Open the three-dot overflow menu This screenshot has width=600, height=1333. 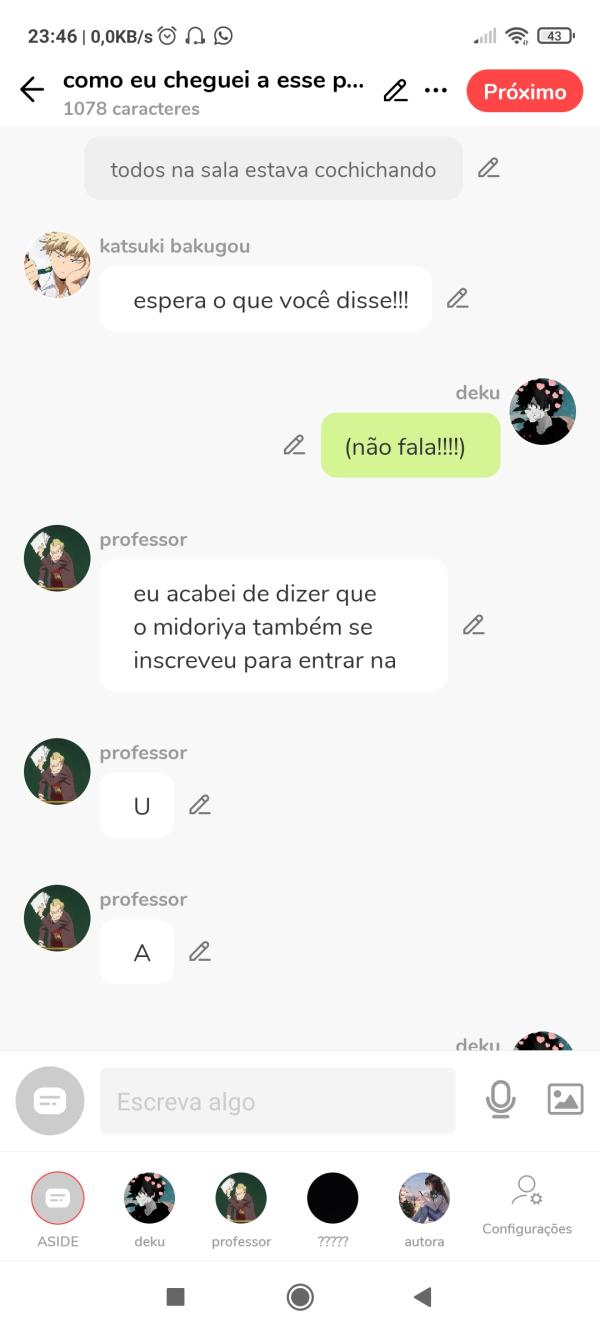(x=436, y=91)
